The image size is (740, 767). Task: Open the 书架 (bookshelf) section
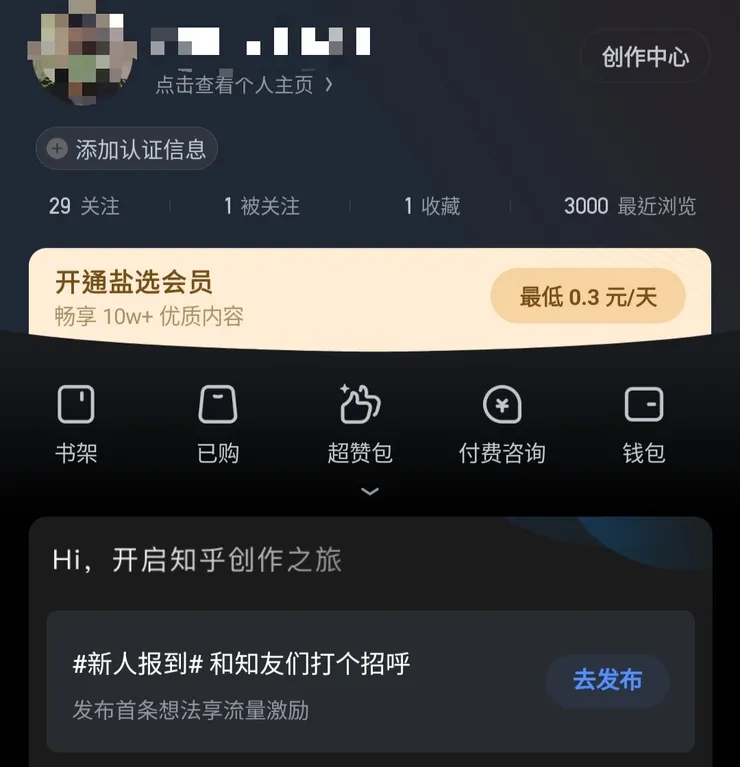coord(76,420)
